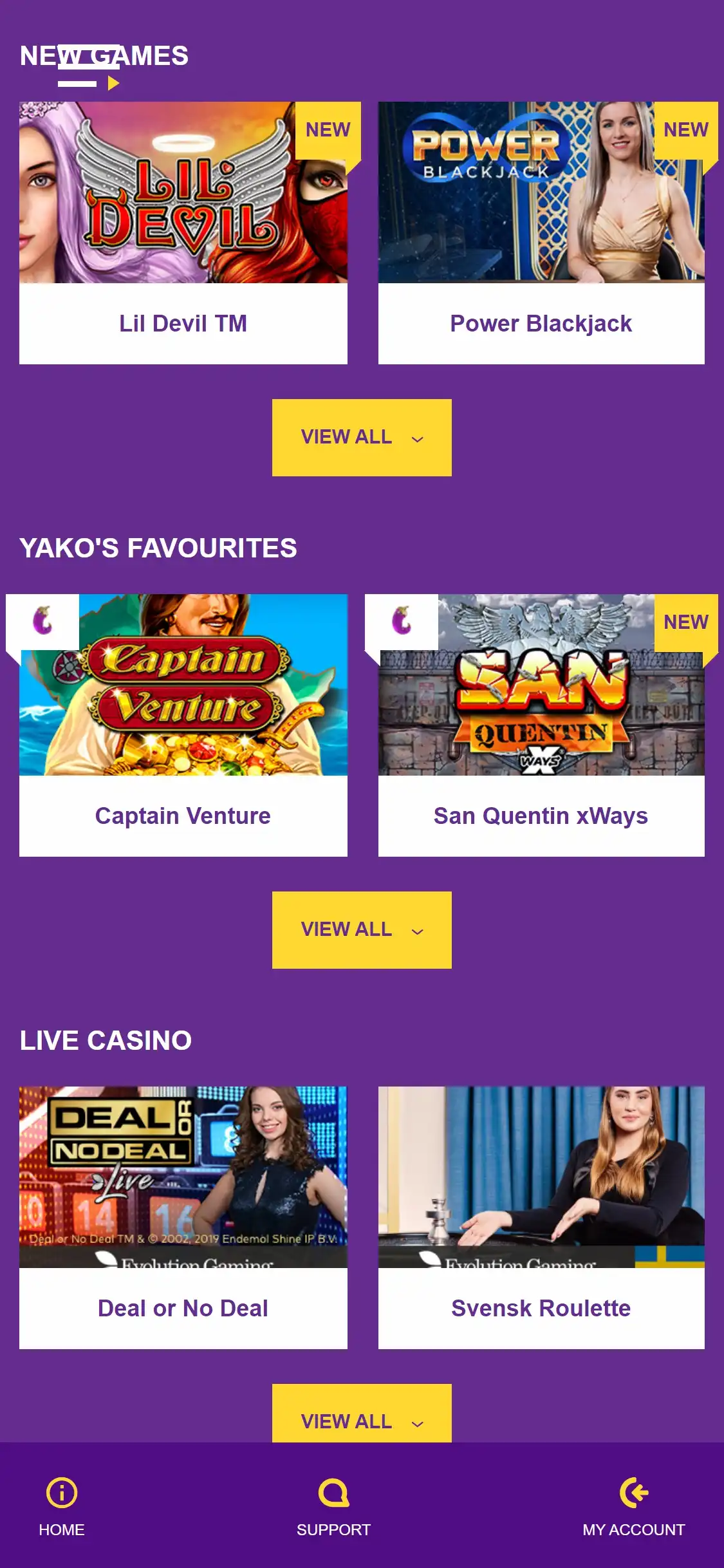
Task: View all Live Casino games
Action: click(x=362, y=1416)
